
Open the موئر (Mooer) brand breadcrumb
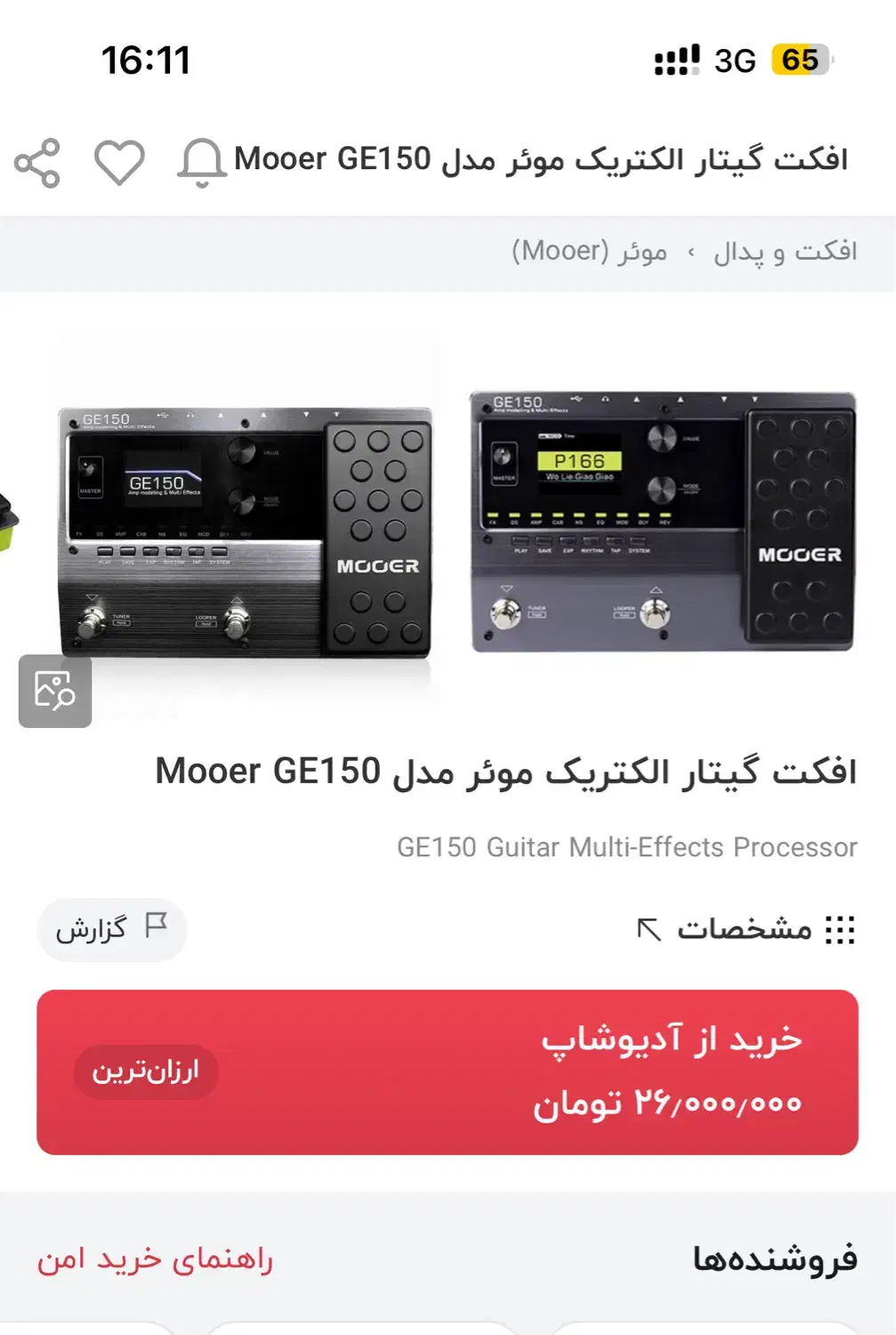[x=589, y=252]
